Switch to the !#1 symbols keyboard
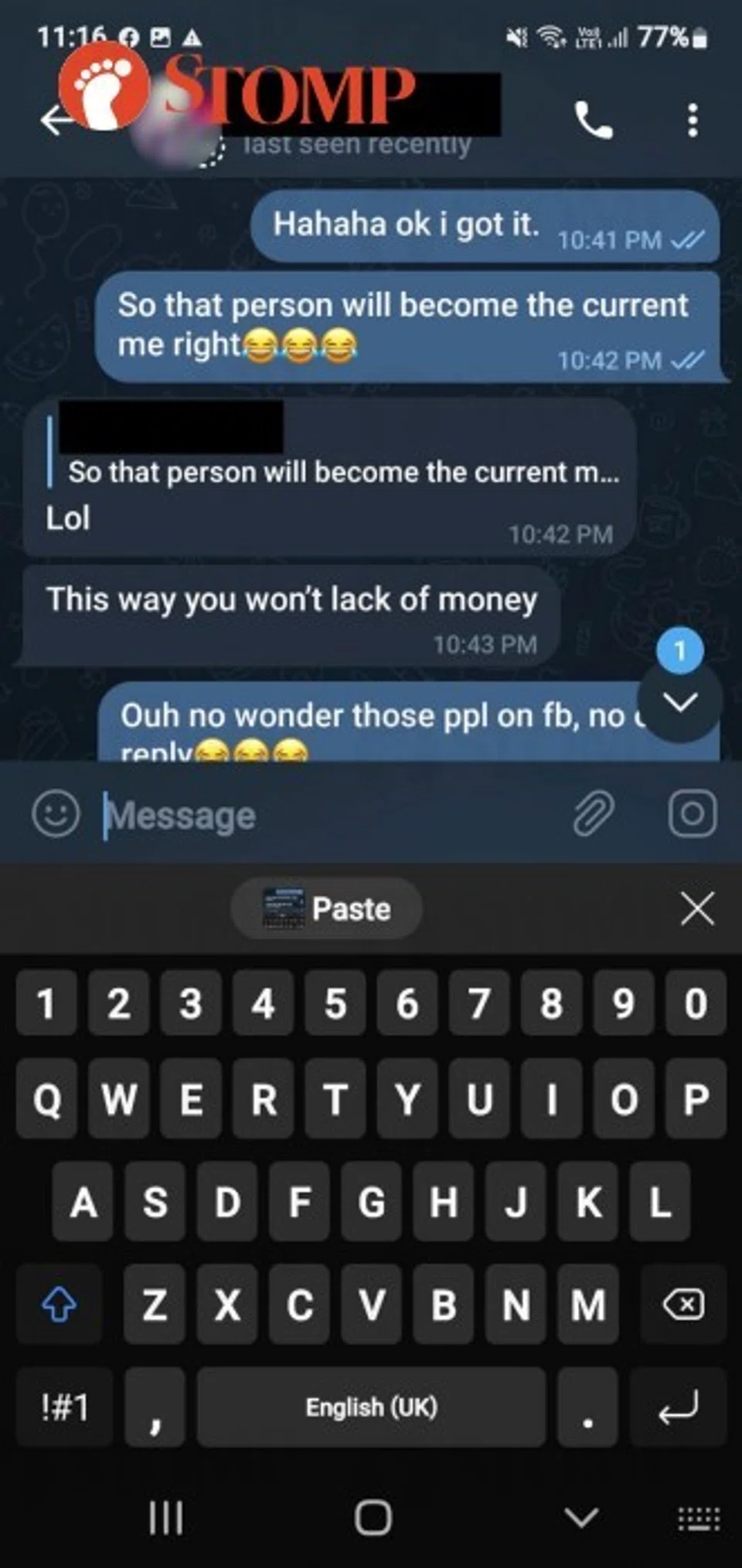Image resolution: width=742 pixels, height=1568 pixels. [64, 1407]
